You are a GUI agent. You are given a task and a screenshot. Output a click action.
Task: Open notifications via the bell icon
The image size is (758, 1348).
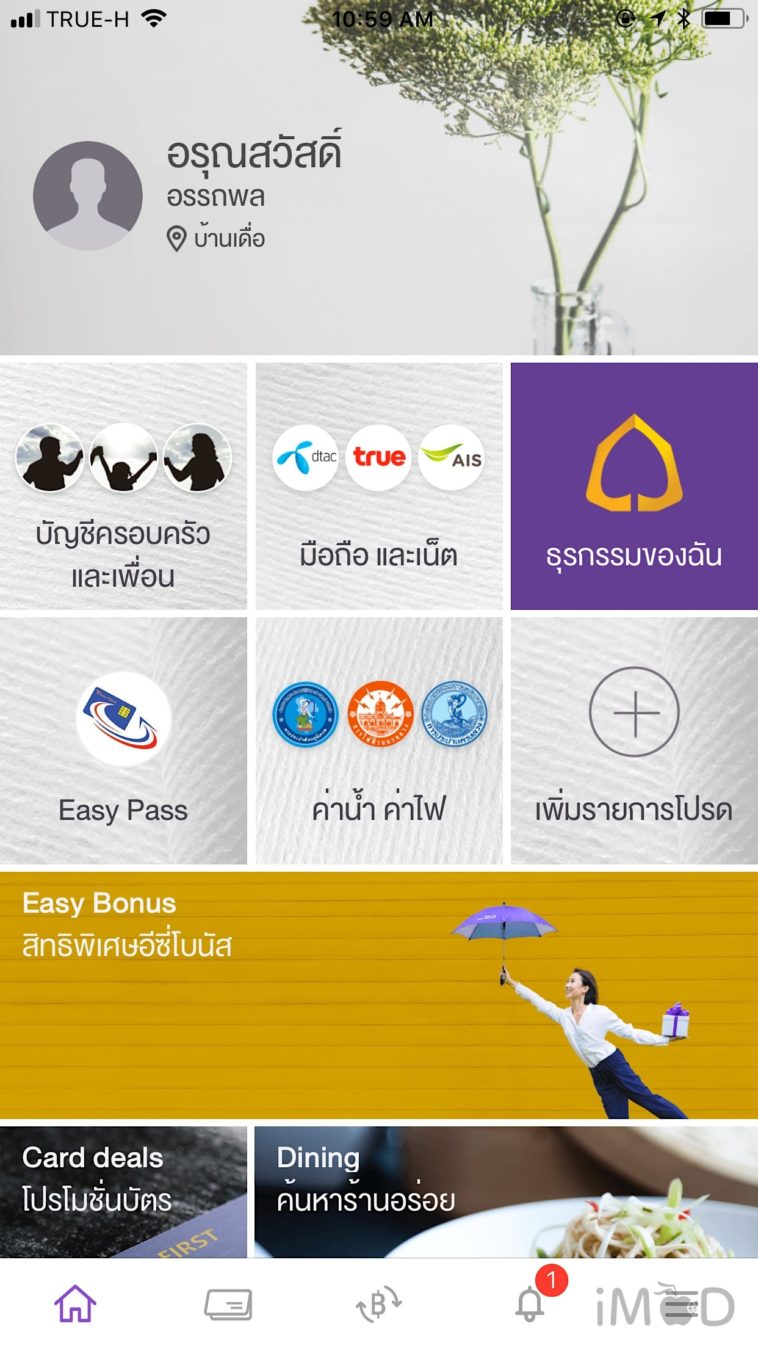[530, 1307]
